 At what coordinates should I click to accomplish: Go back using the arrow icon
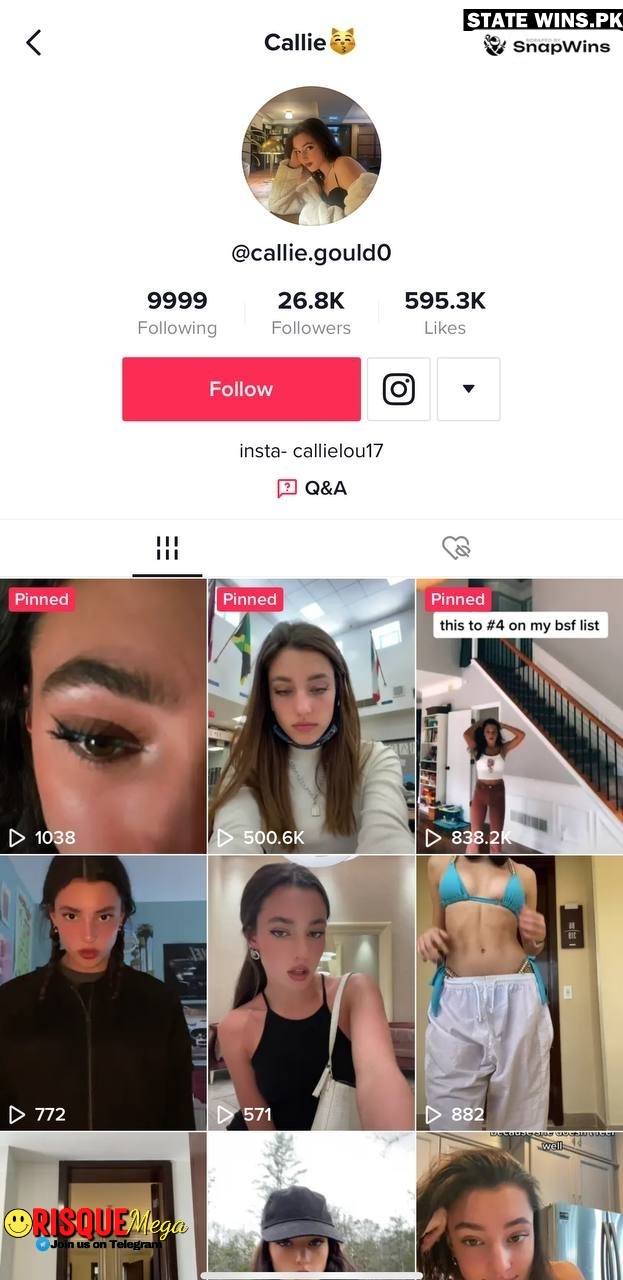tap(34, 42)
